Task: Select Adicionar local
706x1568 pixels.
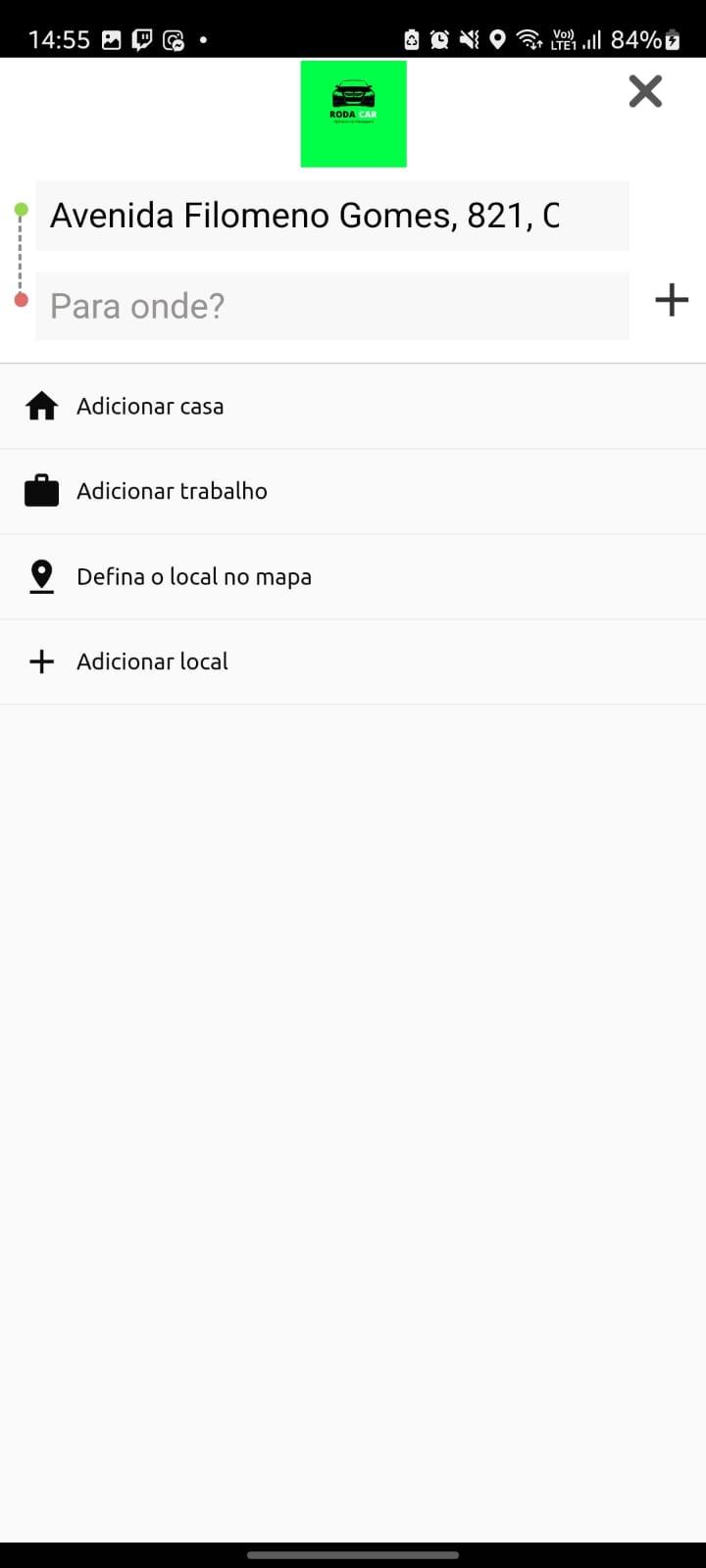Action: [353, 662]
